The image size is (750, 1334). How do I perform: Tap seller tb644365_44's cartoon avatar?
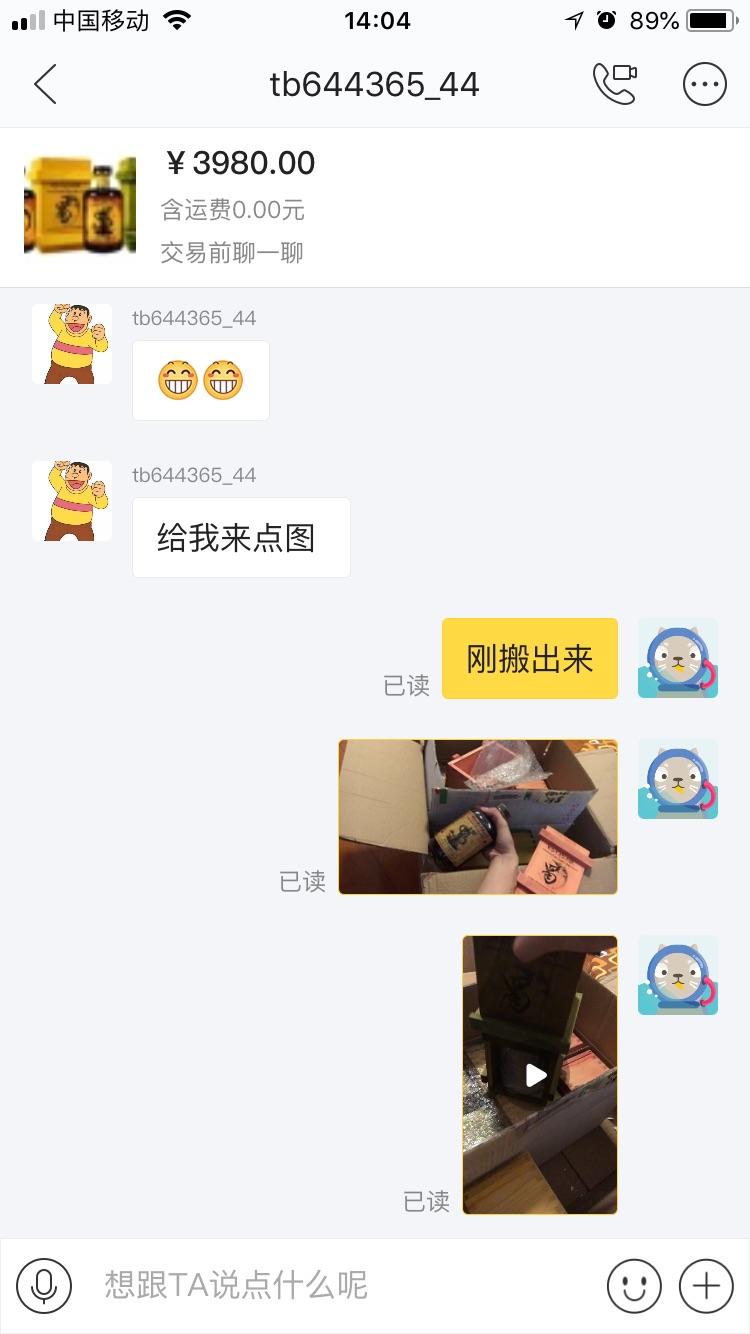[x=71, y=344]
